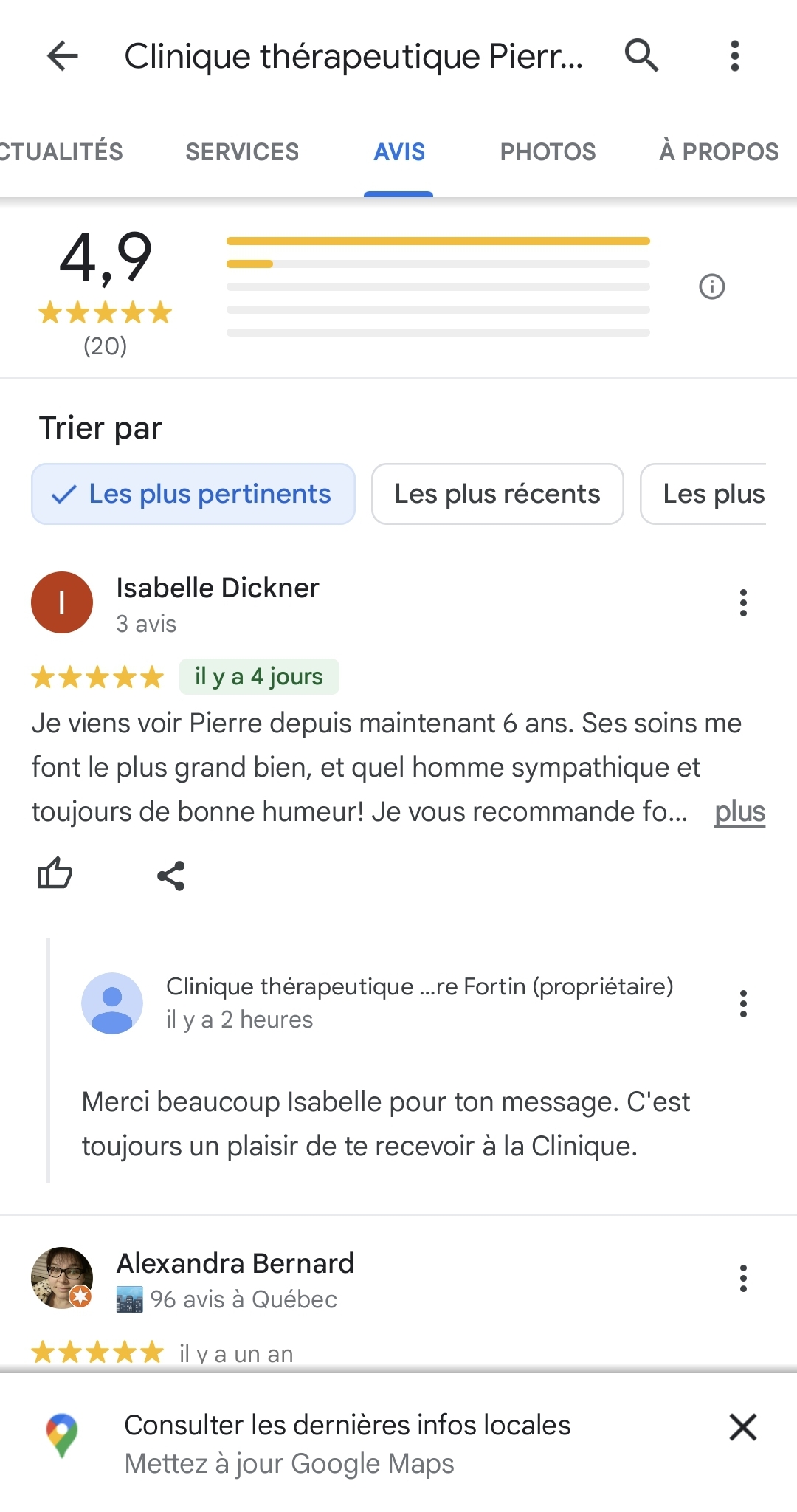This screenshot has height=1512, width=797.
Task: Switch to the Services tab
Action: (x=242, y=152)
